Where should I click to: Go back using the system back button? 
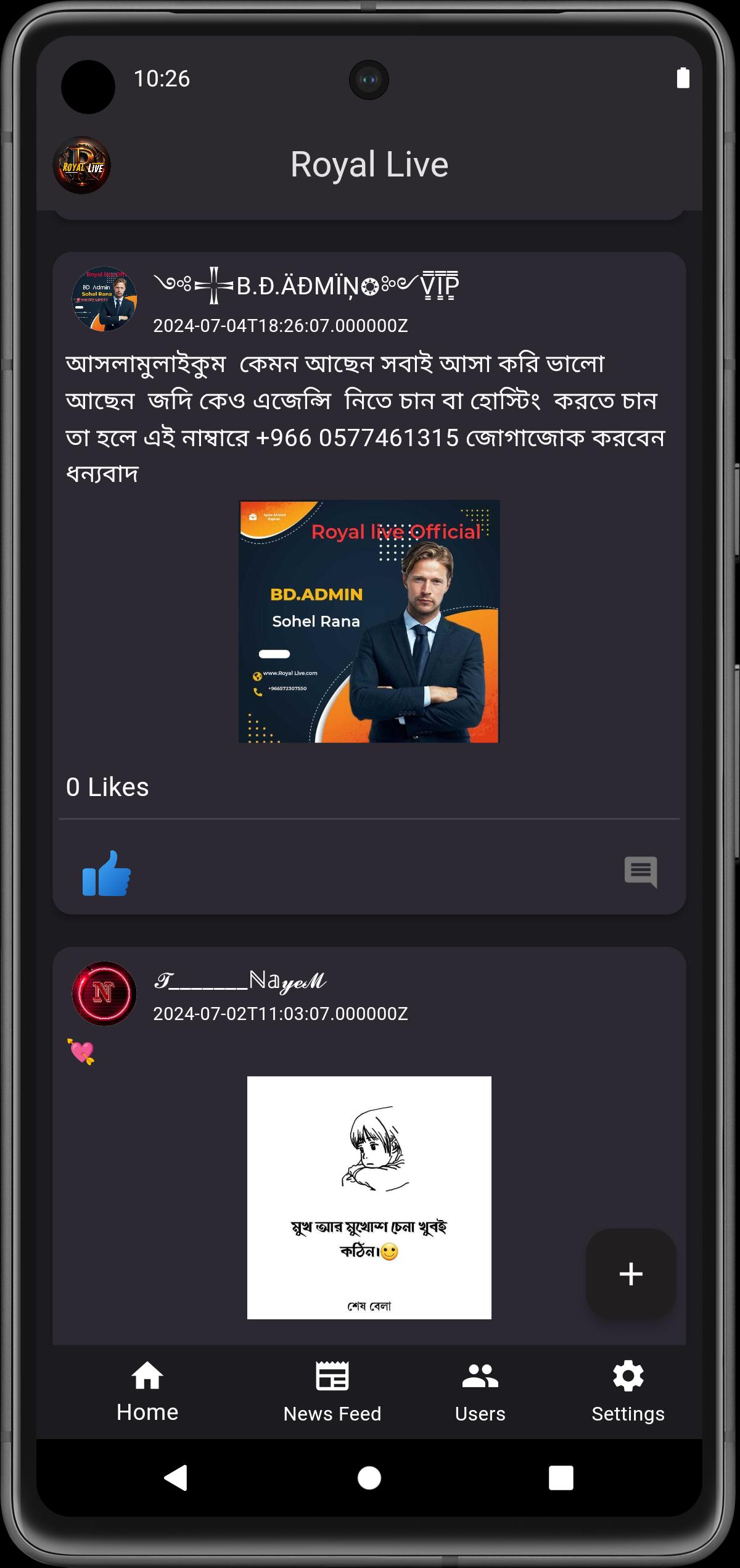point(176,1478)
